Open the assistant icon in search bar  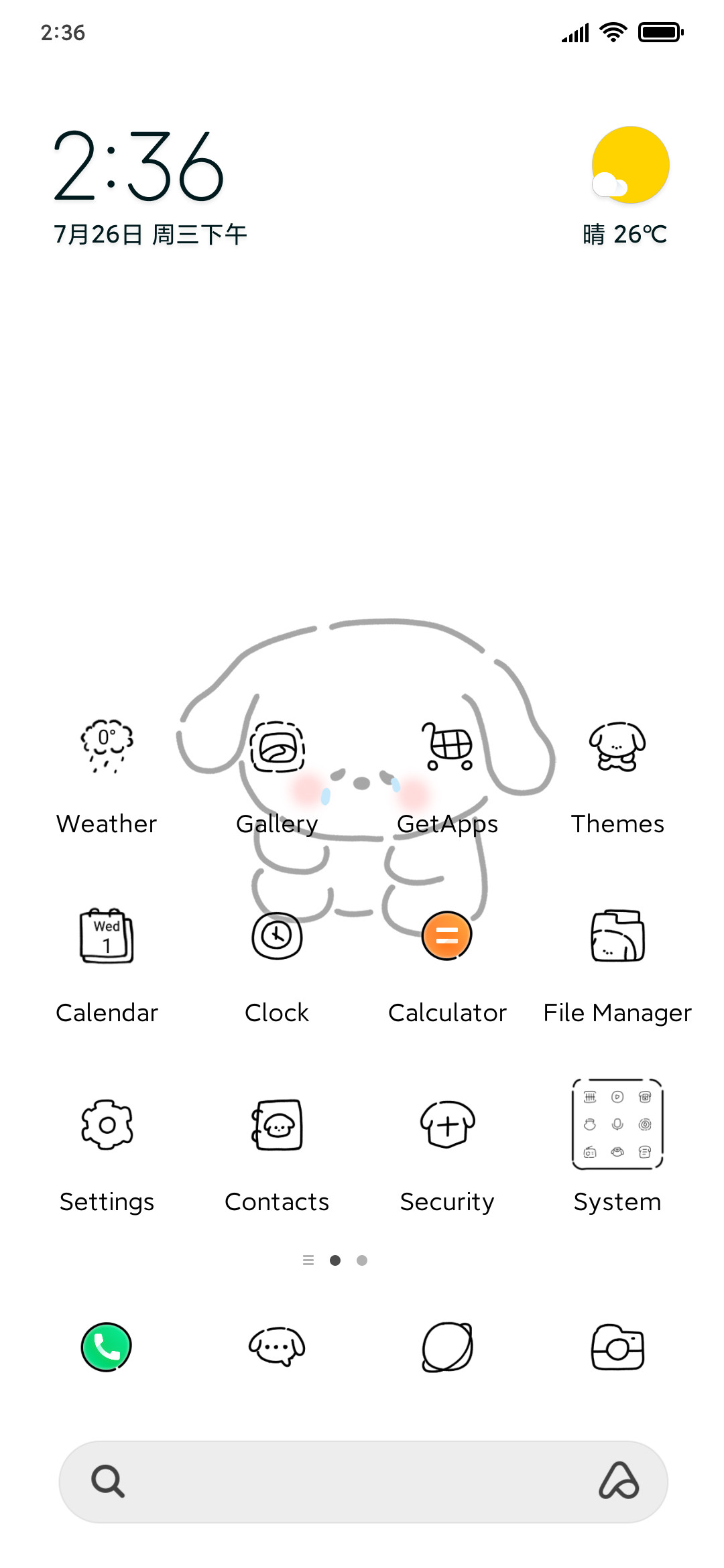[619, 1480]
